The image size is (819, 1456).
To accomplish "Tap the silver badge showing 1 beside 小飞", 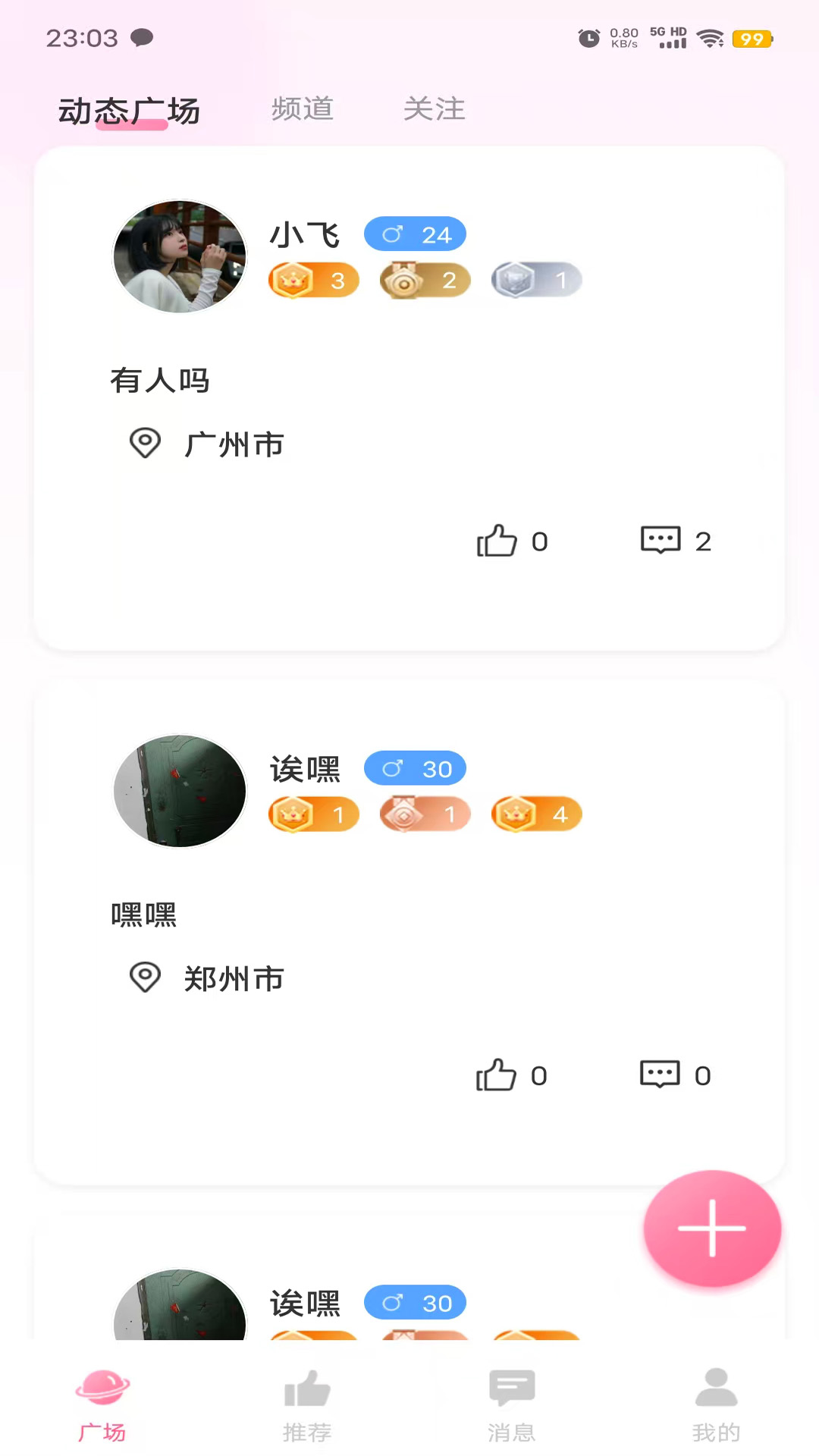I will click(536, 280).
